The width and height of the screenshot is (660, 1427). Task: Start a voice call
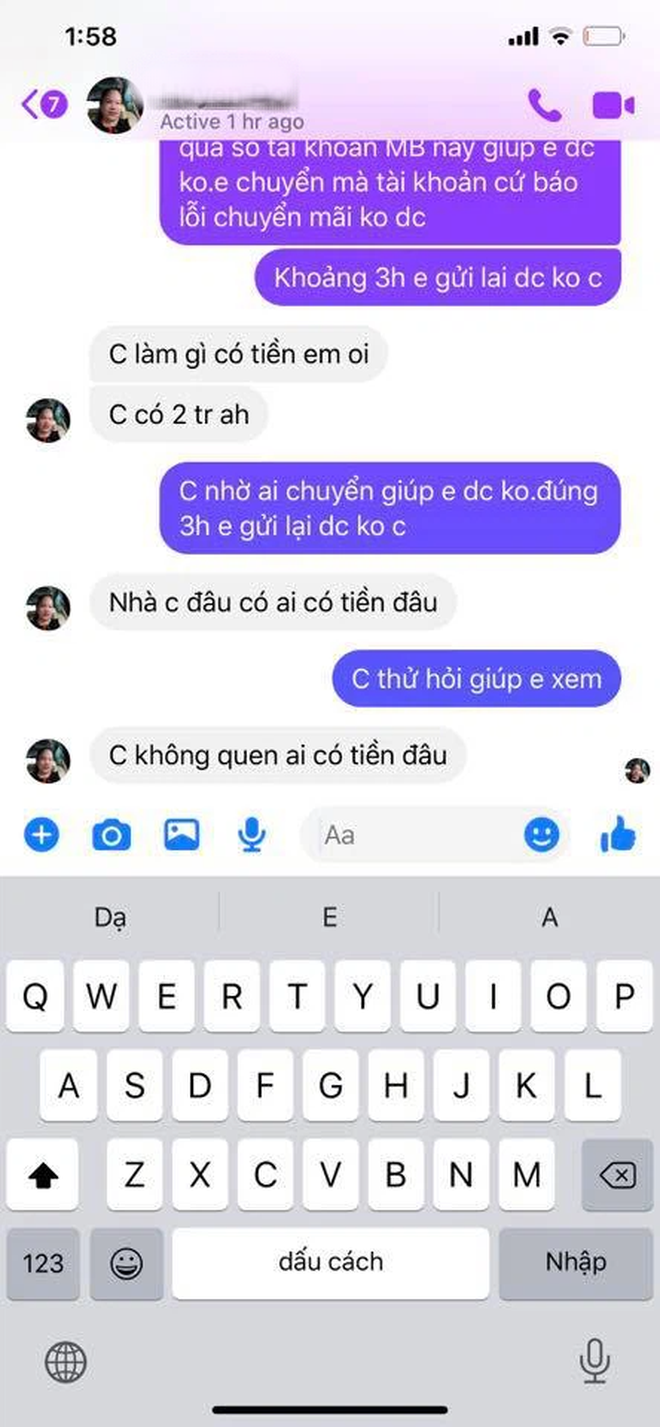pyautogui.click(x=544, y=104)
